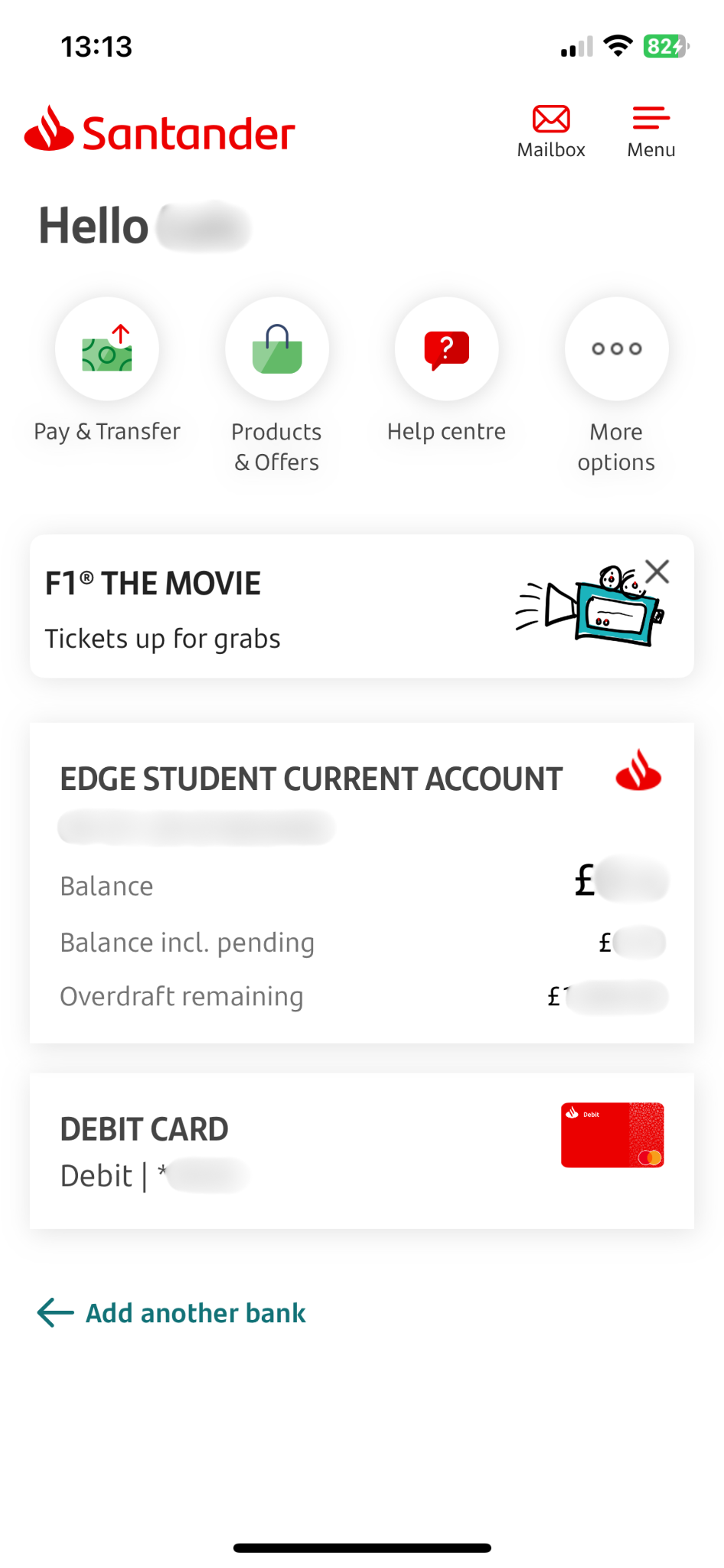The height and width of the screenshot is (1568, 724).
Task: Select the Santander logo on the account card
Action: (638, 774)
